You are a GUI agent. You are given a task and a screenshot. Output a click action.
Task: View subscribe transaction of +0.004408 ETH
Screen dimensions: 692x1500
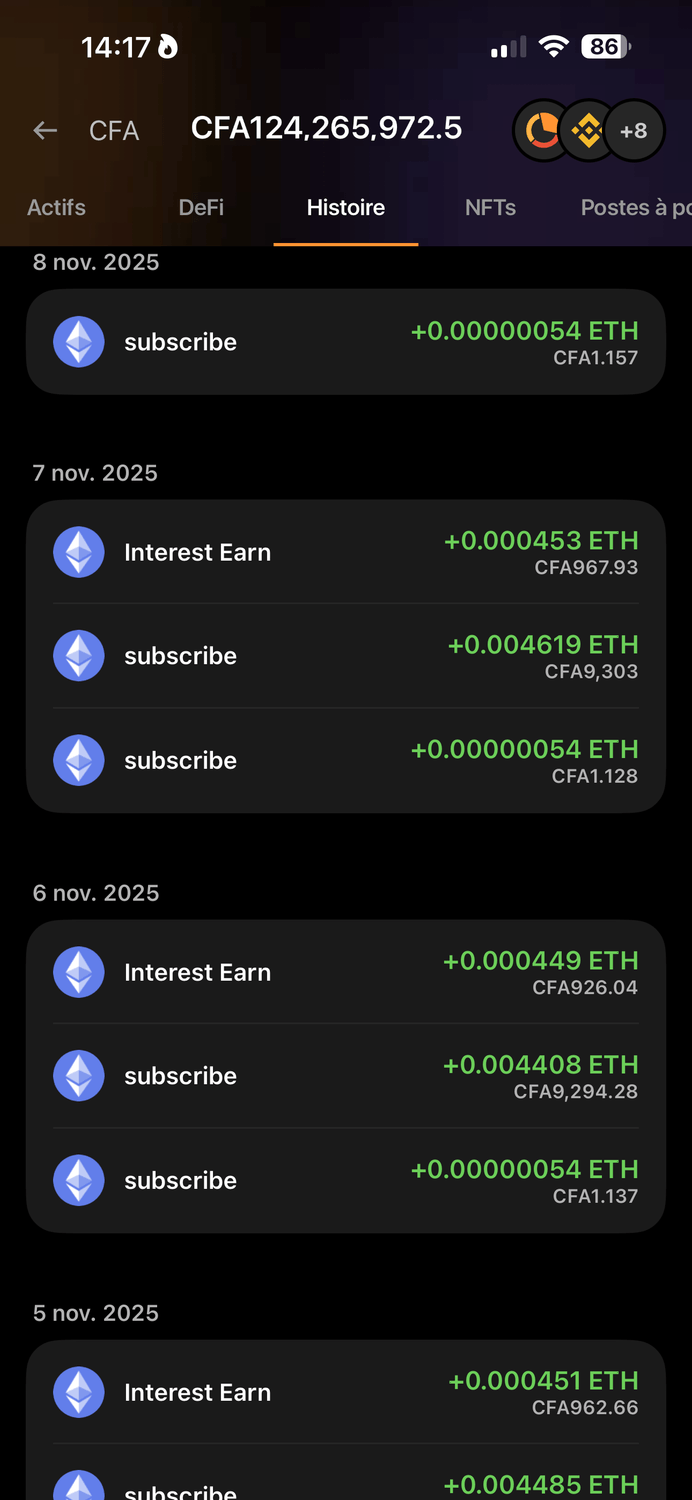(345, 1076)
